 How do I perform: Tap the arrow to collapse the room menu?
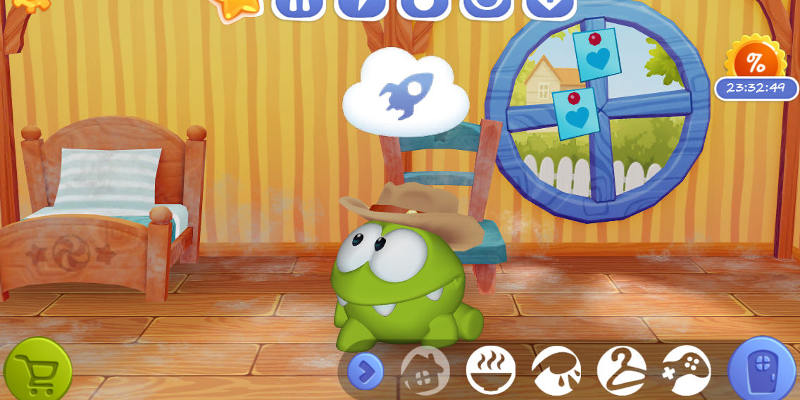click(365, 373)
